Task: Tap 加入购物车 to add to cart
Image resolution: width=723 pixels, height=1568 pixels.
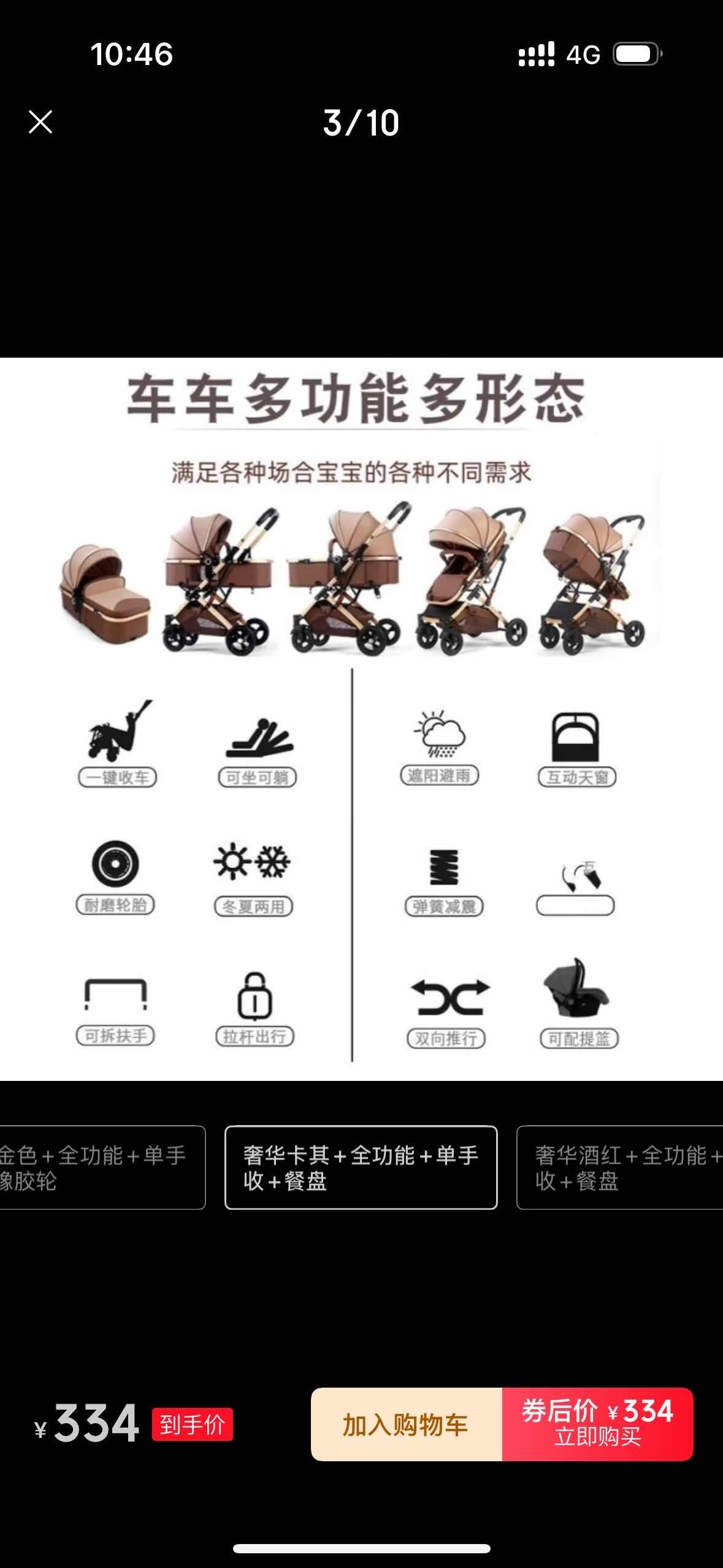Action: click(x=406, y=1424)
